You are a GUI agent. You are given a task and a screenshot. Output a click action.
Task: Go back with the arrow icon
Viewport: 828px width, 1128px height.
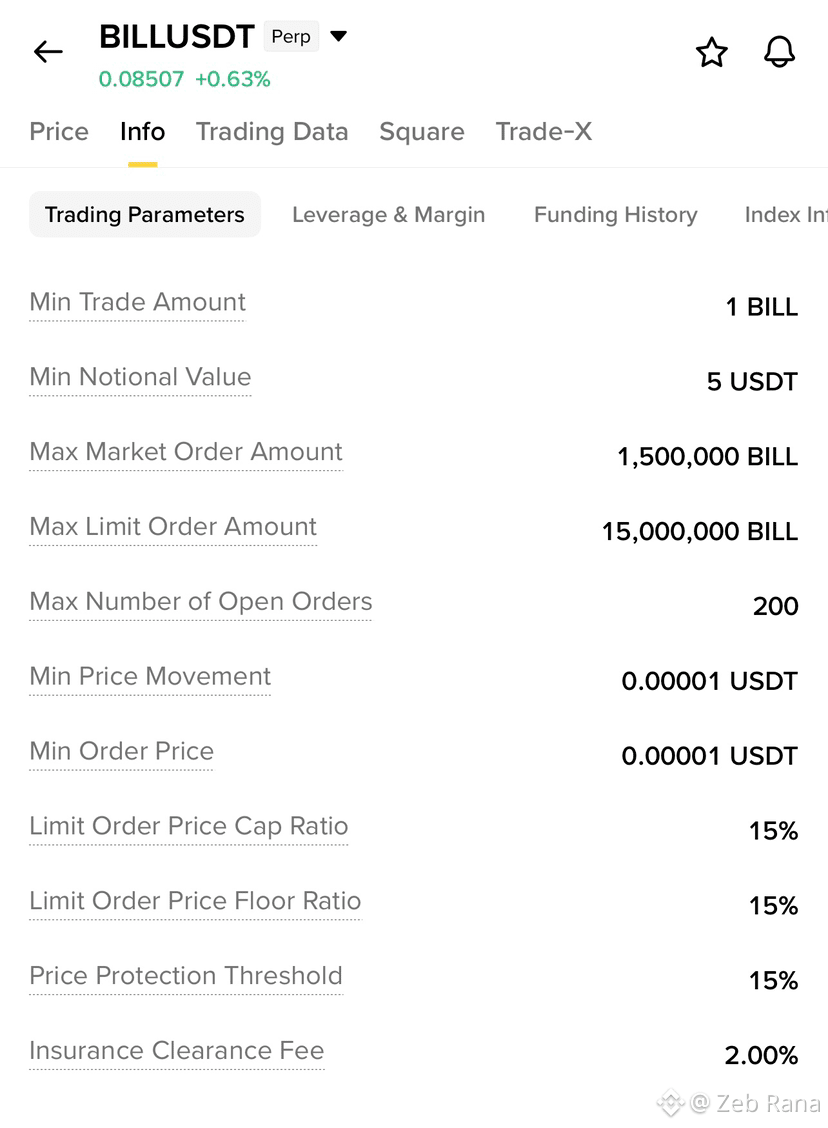pos(48,52)
